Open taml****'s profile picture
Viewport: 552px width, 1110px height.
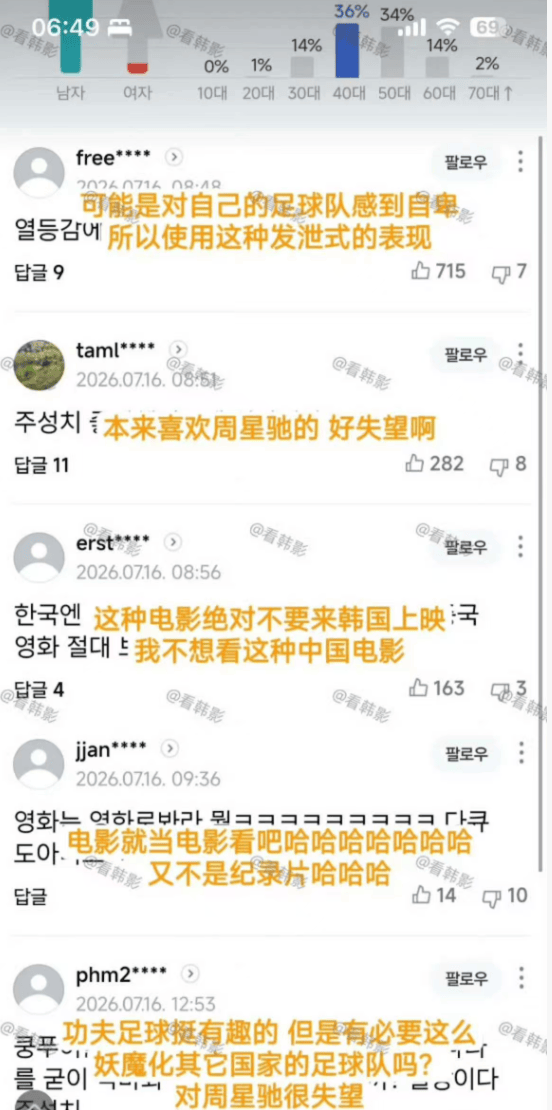tap(40, 365)
